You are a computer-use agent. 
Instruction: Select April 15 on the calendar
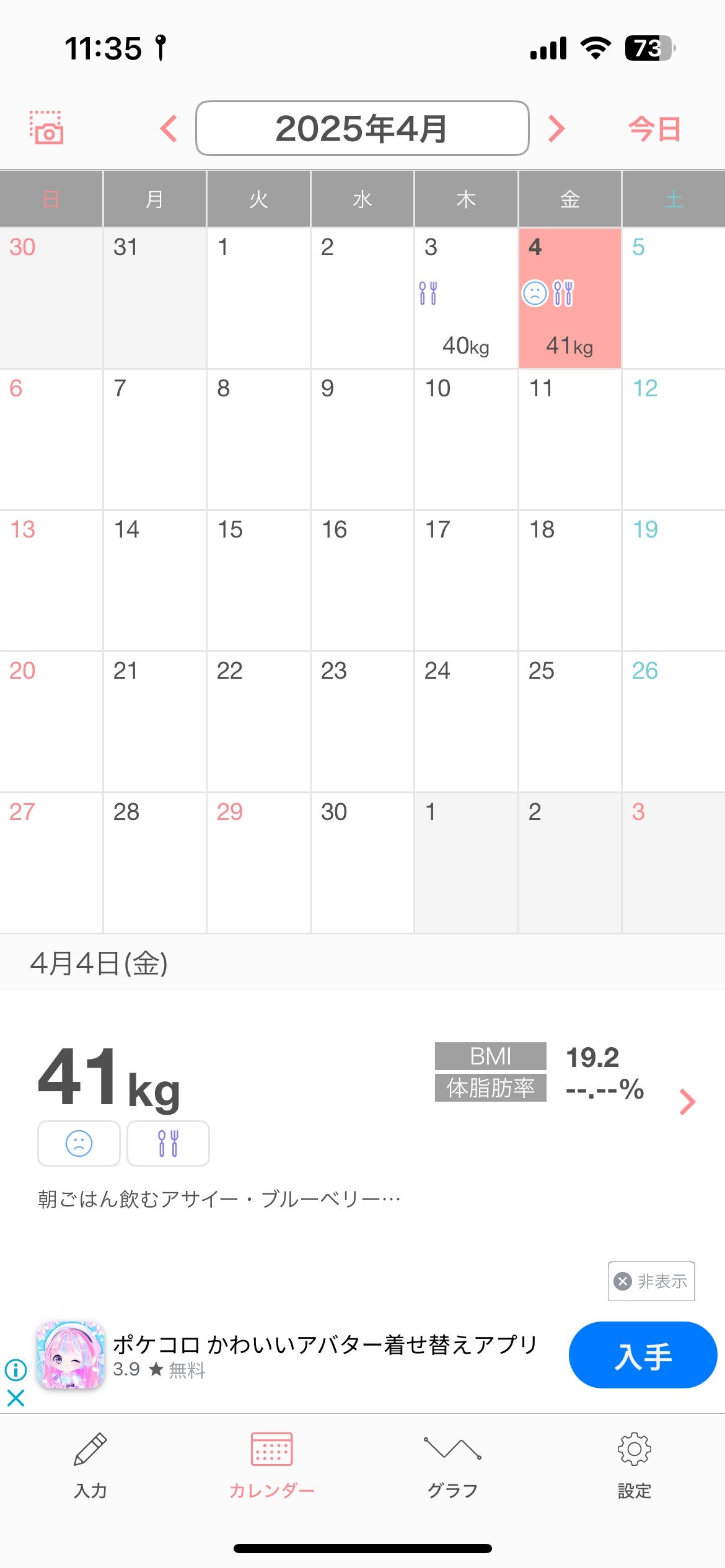click(x=258, y=580)
